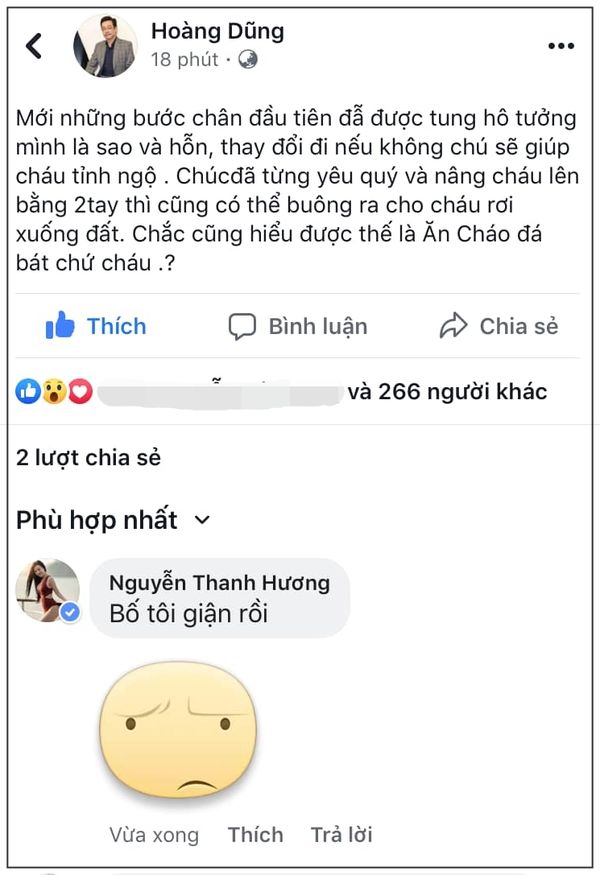Viewport: 600px width, 875px height.
Task: Like Nguyễn Thanh Hương's comment
Action: 255,835
